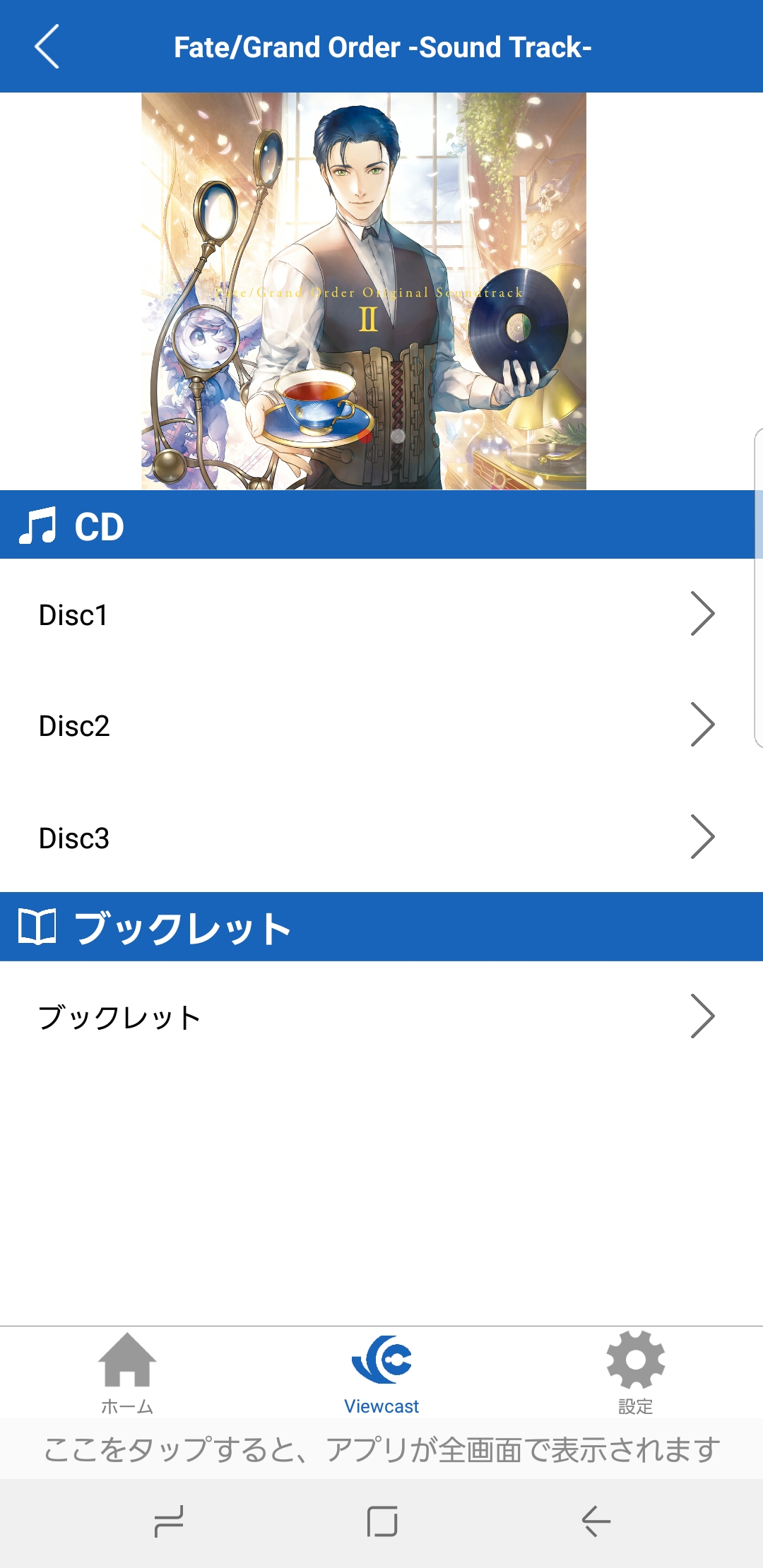
Task: Tap the fullscreen display hint bar
Action: click(381, 1449)
